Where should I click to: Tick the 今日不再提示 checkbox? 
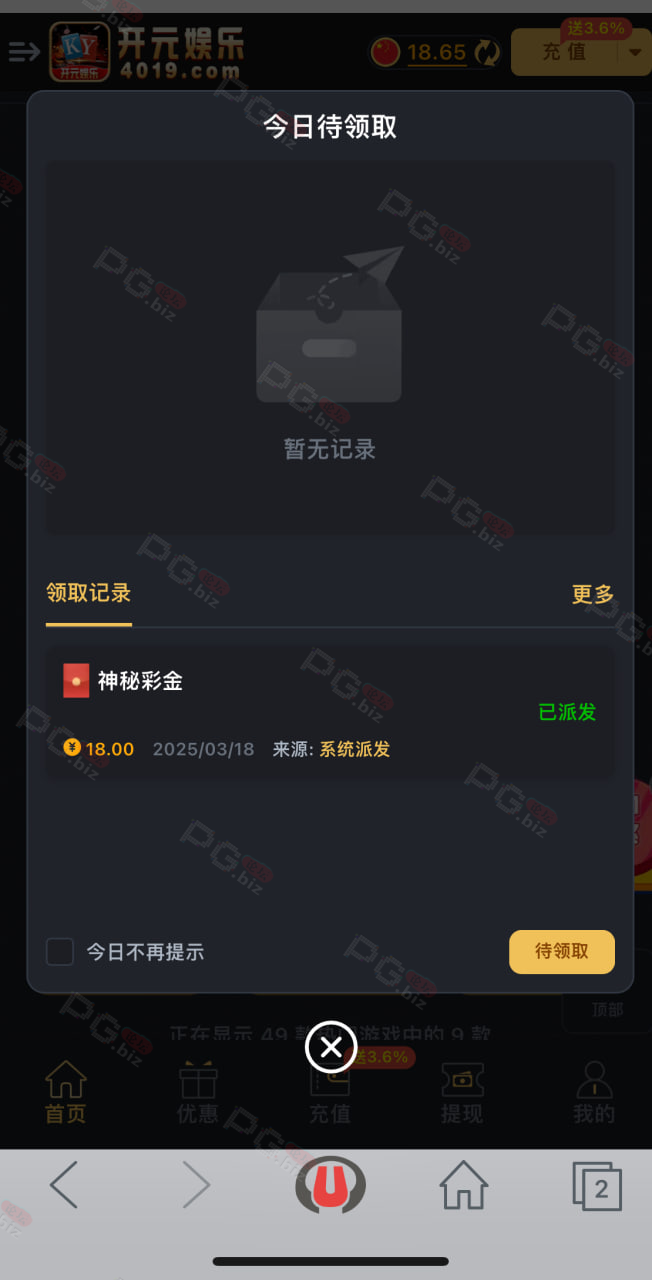click(60, 952)
